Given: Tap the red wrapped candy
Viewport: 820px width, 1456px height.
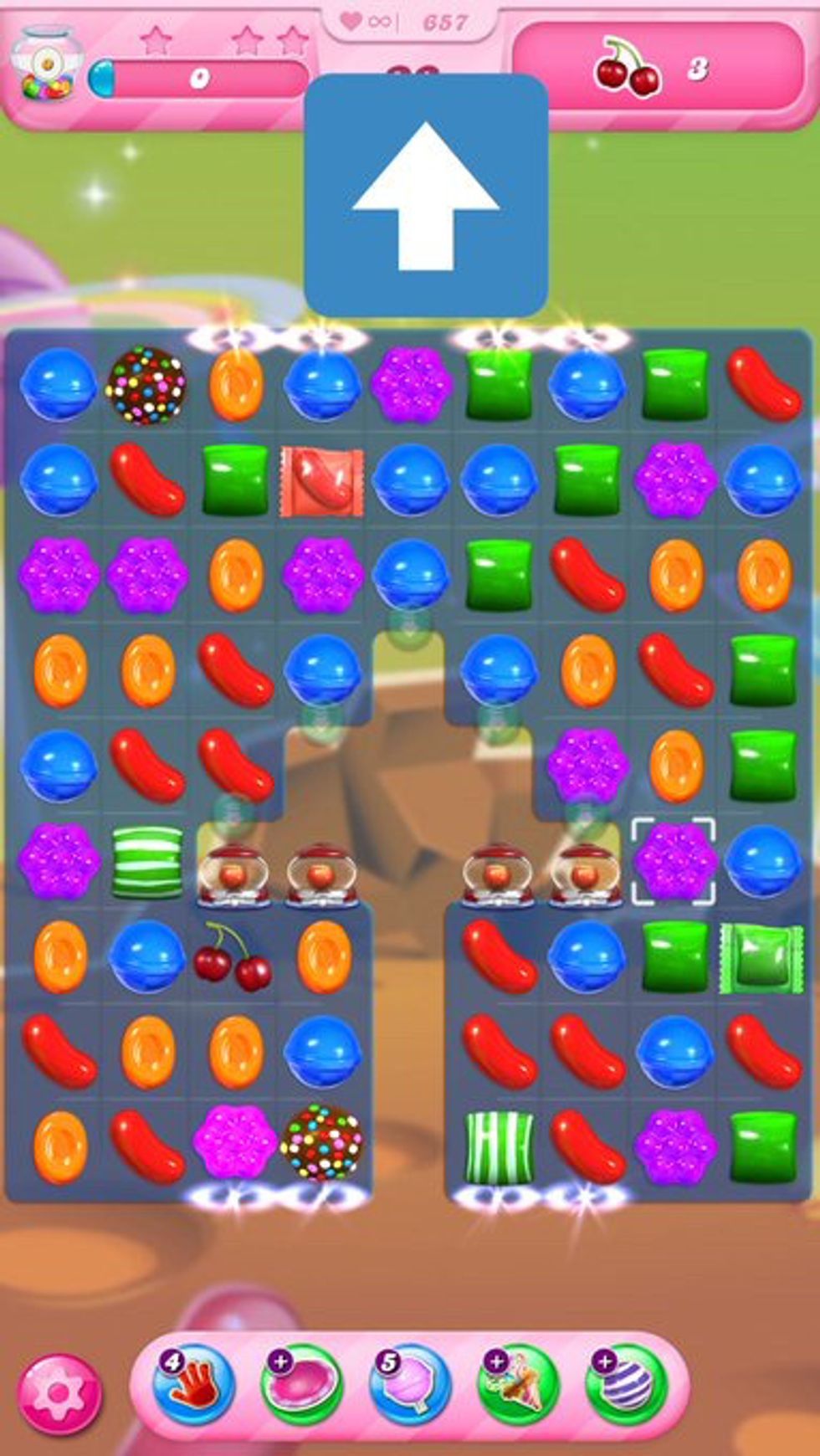Looking at the screenshot, I should click(322, 480).
